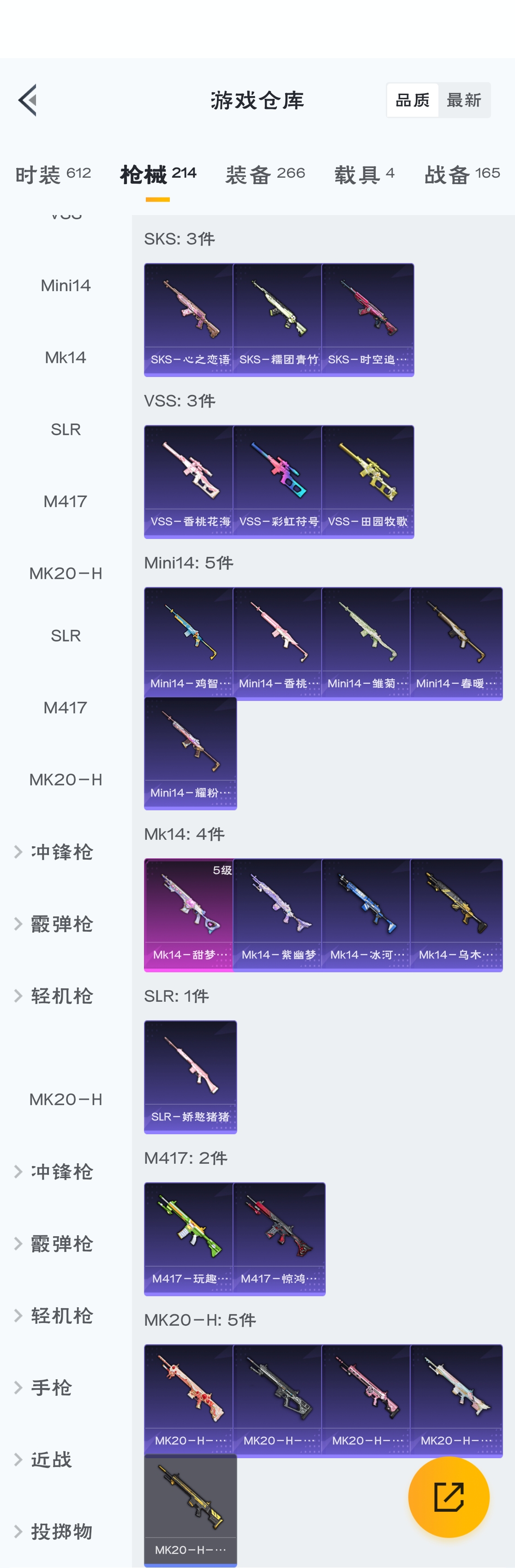Open the Mk14-紫幽梦 skin
The image size is (515, 1568).
[x=278, y=915]
